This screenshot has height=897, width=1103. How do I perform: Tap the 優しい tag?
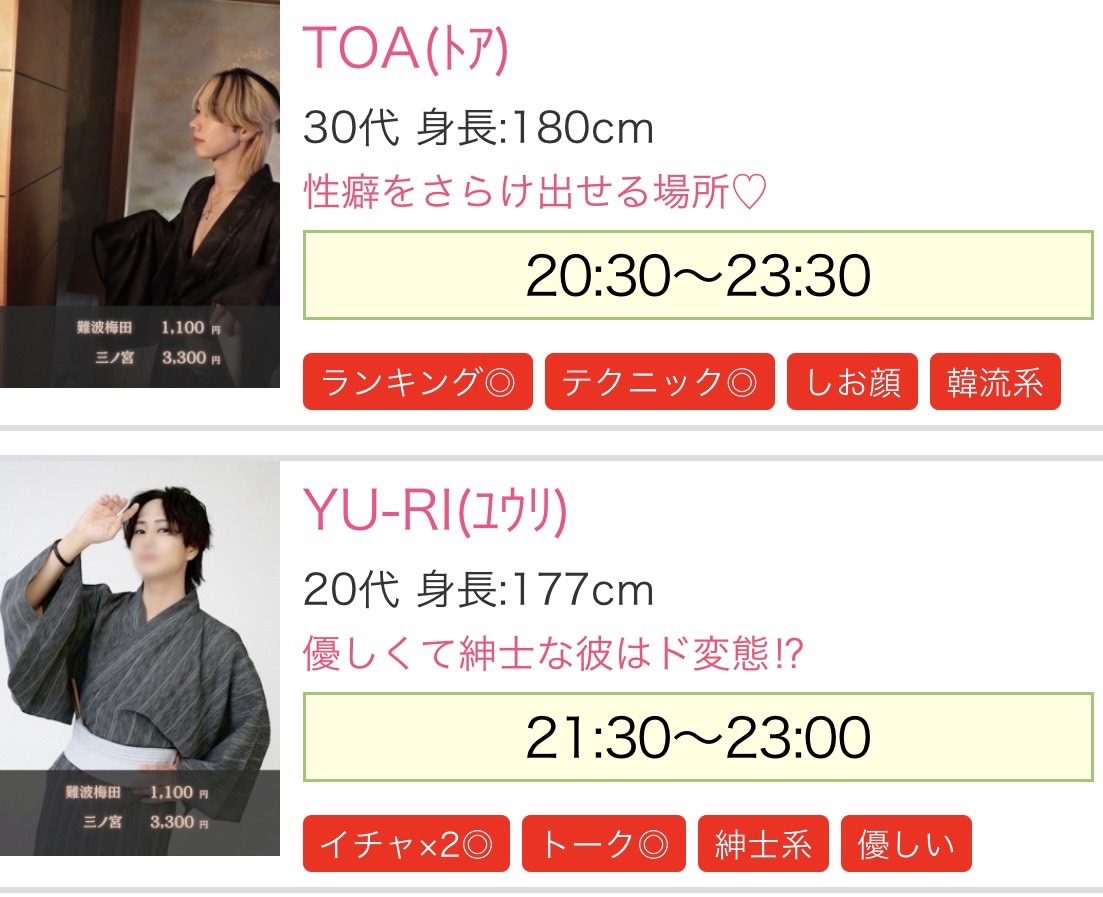[x=906, y=845]
